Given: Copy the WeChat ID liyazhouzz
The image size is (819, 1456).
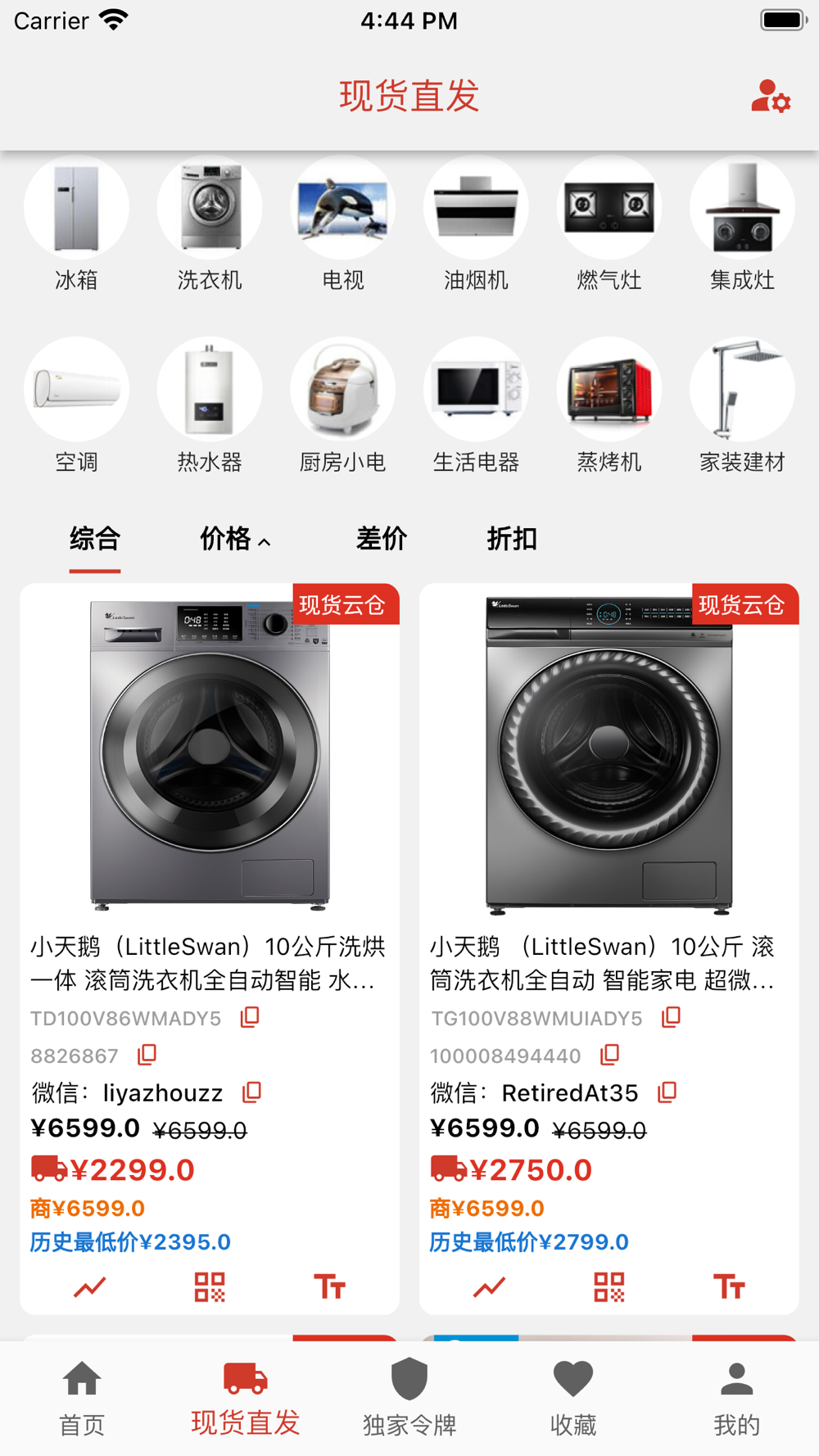Looking at the screenshot, I should [x=252, y=1092].
